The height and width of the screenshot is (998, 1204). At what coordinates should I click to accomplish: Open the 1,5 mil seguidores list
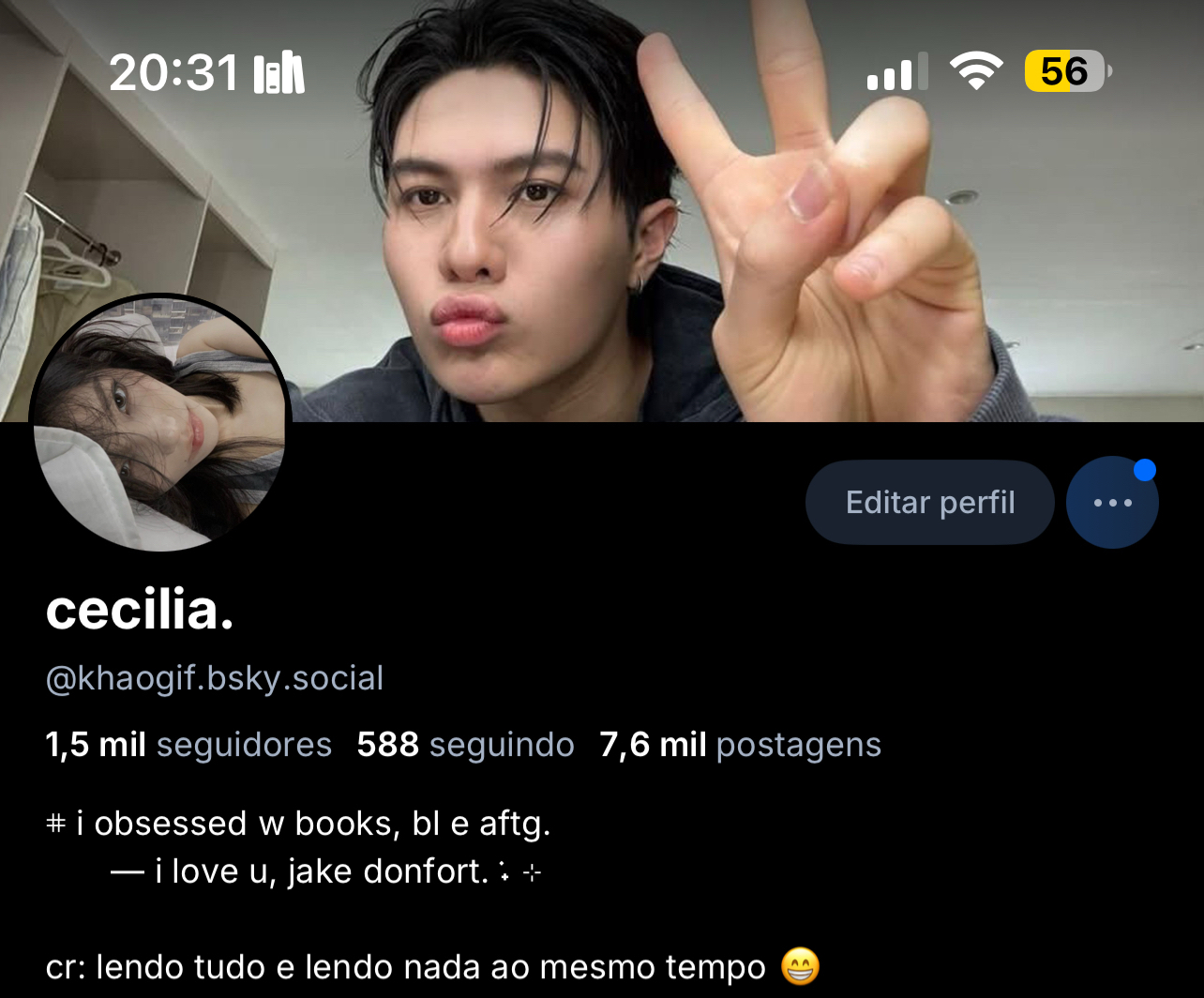[188, 745]
